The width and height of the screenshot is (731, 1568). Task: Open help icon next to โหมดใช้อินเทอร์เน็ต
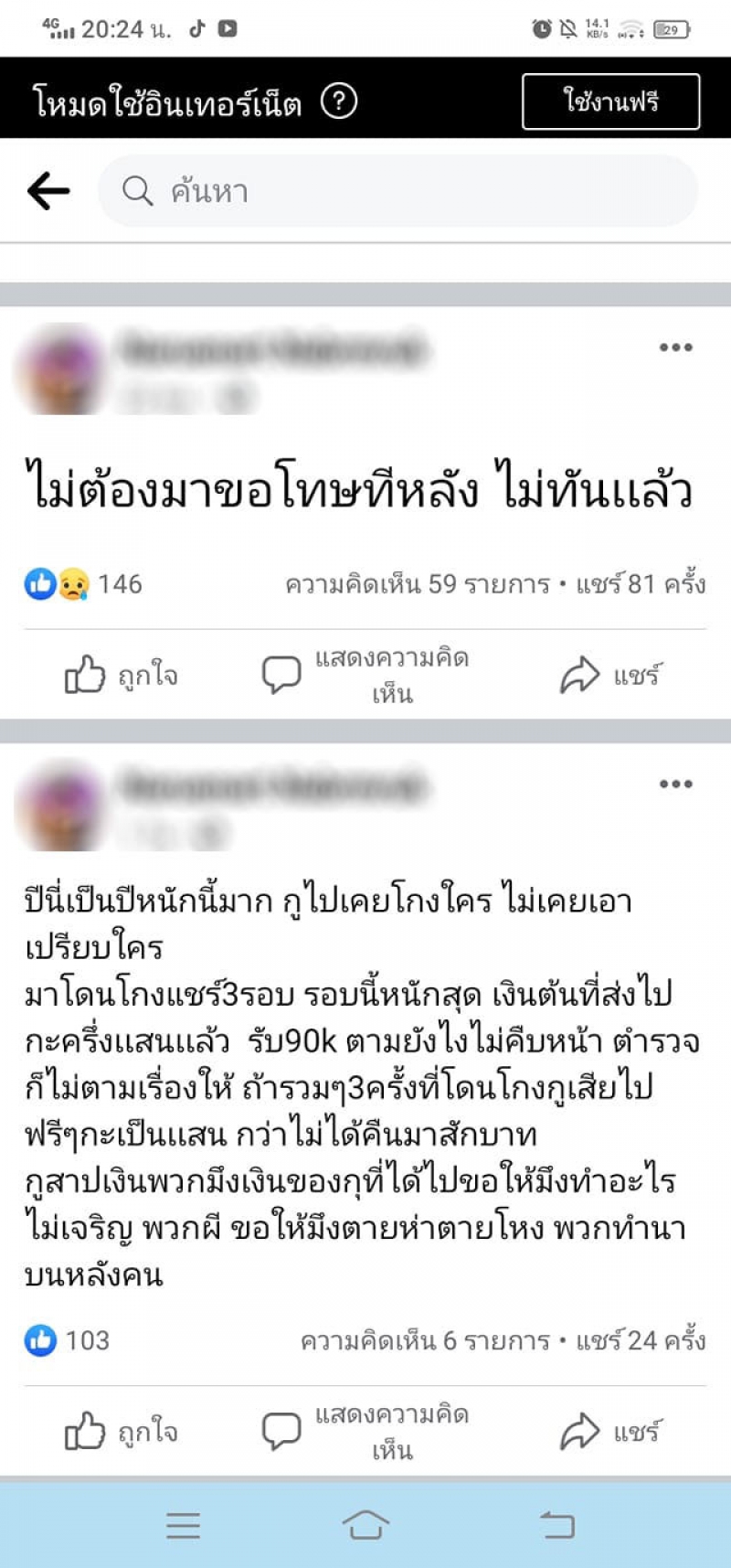click(339, 101)
